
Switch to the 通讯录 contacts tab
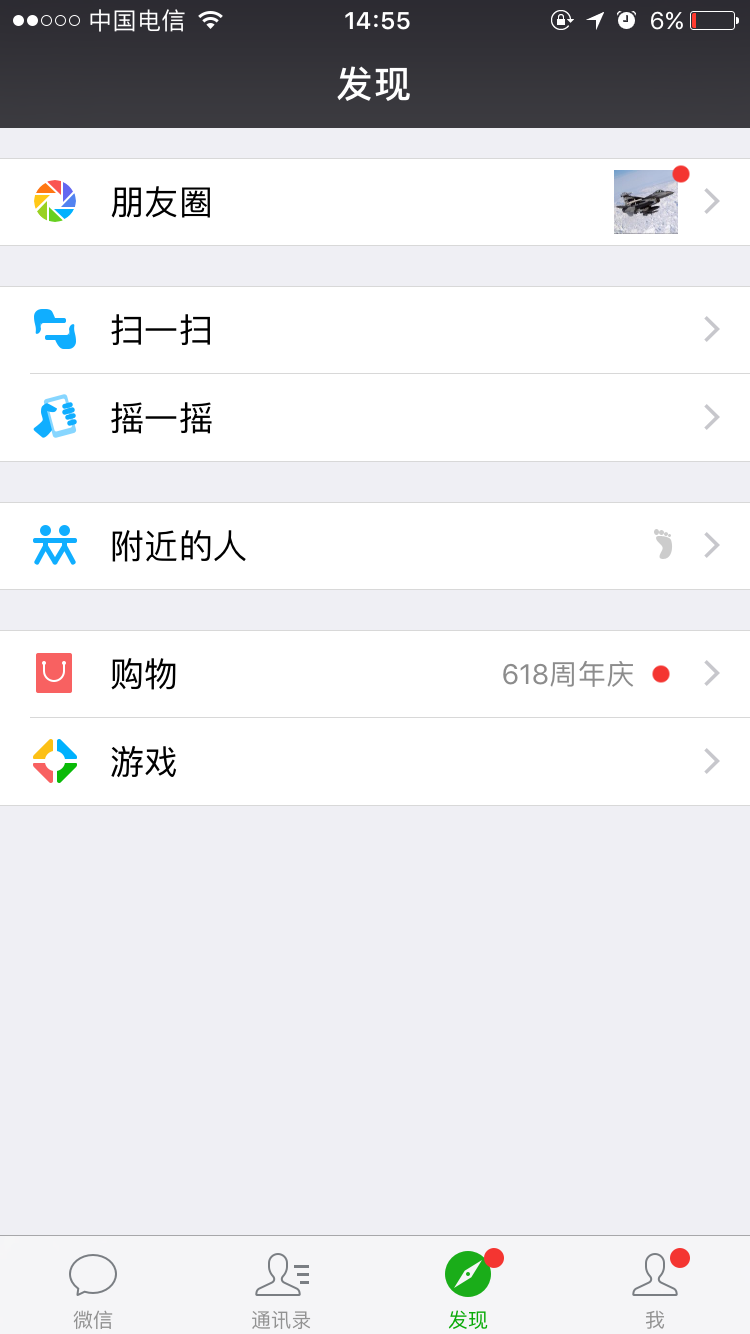point(281,1288)
